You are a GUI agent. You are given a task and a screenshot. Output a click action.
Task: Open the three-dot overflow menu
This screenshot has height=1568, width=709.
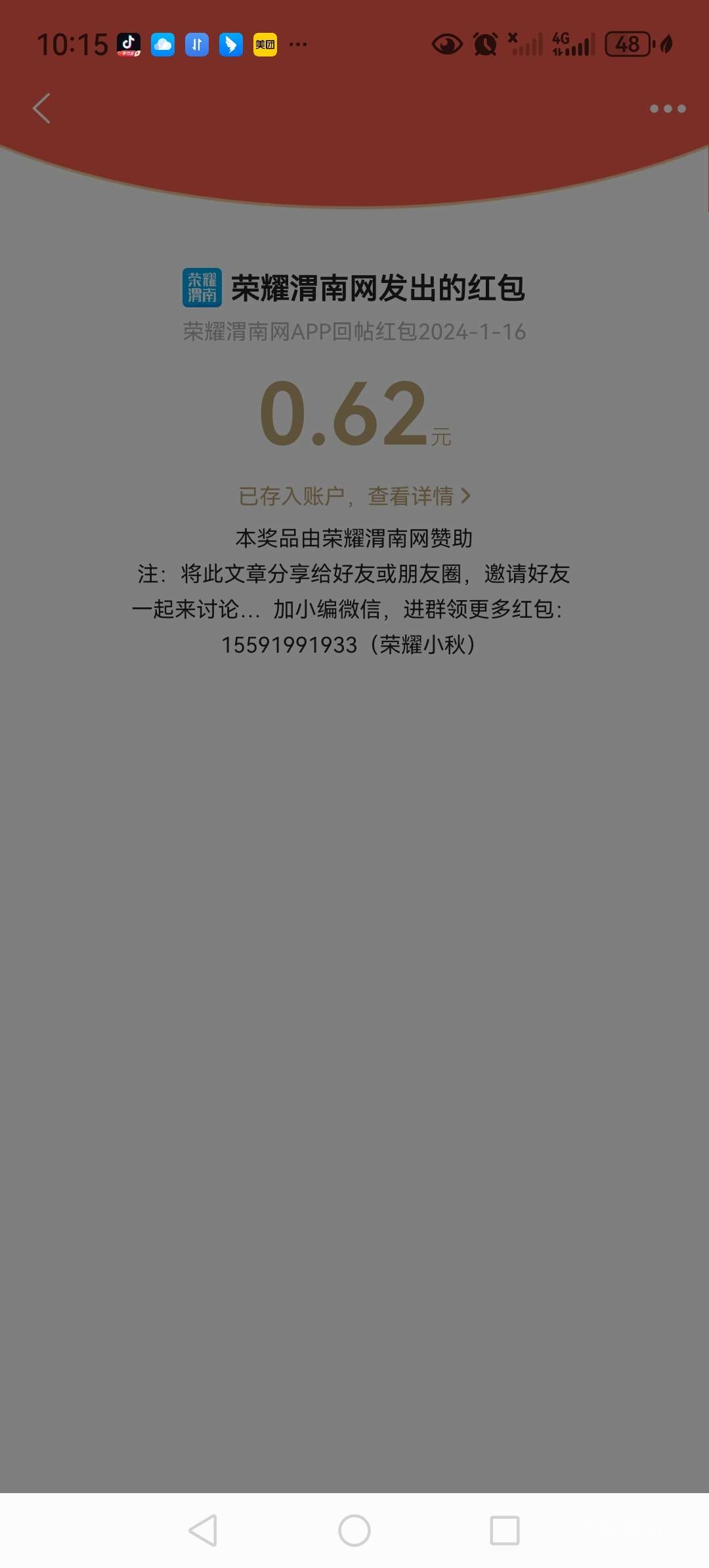coord(667,109)
